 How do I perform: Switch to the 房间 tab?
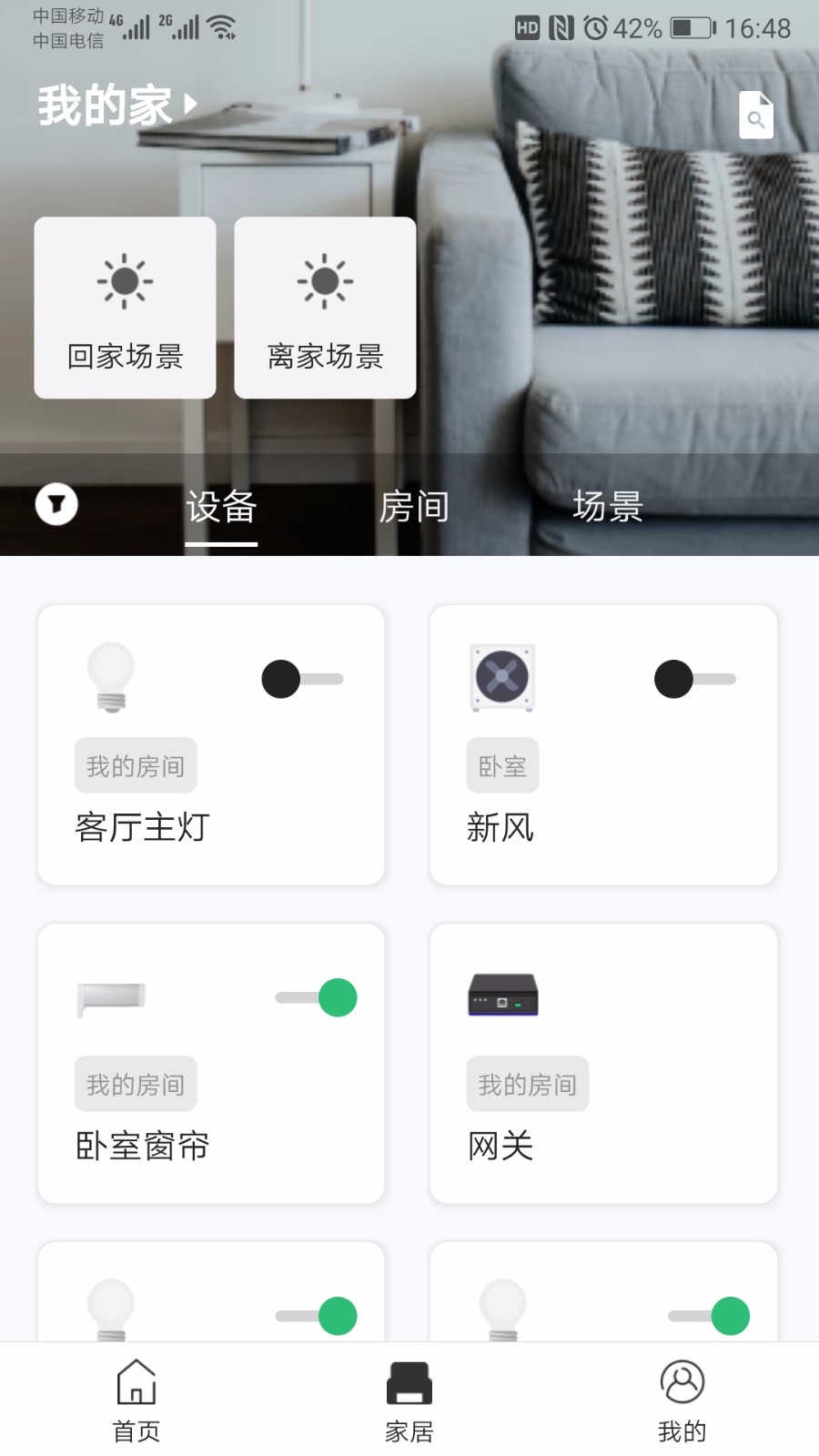414,507
